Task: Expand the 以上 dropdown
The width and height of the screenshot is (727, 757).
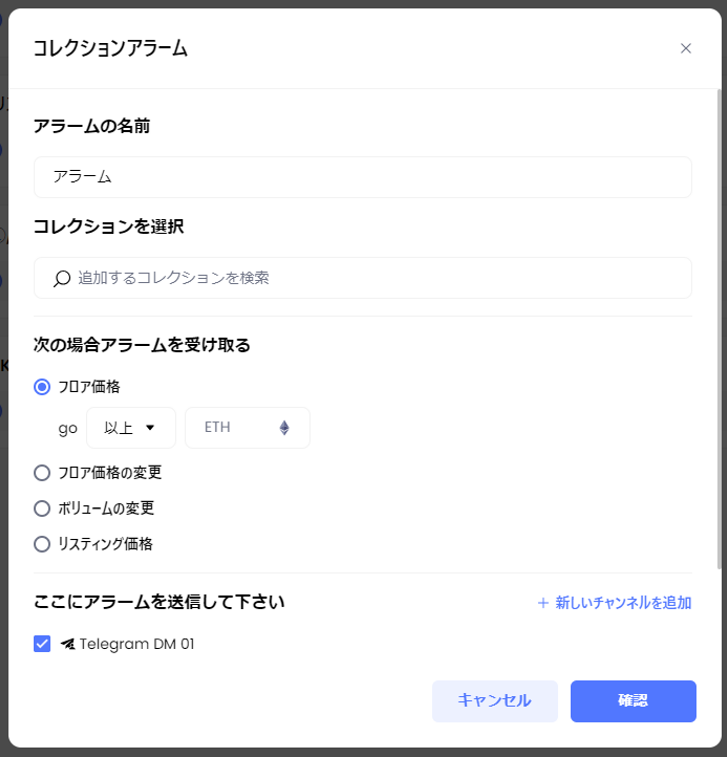Action: pyautogui.click(x=131, y=428)
